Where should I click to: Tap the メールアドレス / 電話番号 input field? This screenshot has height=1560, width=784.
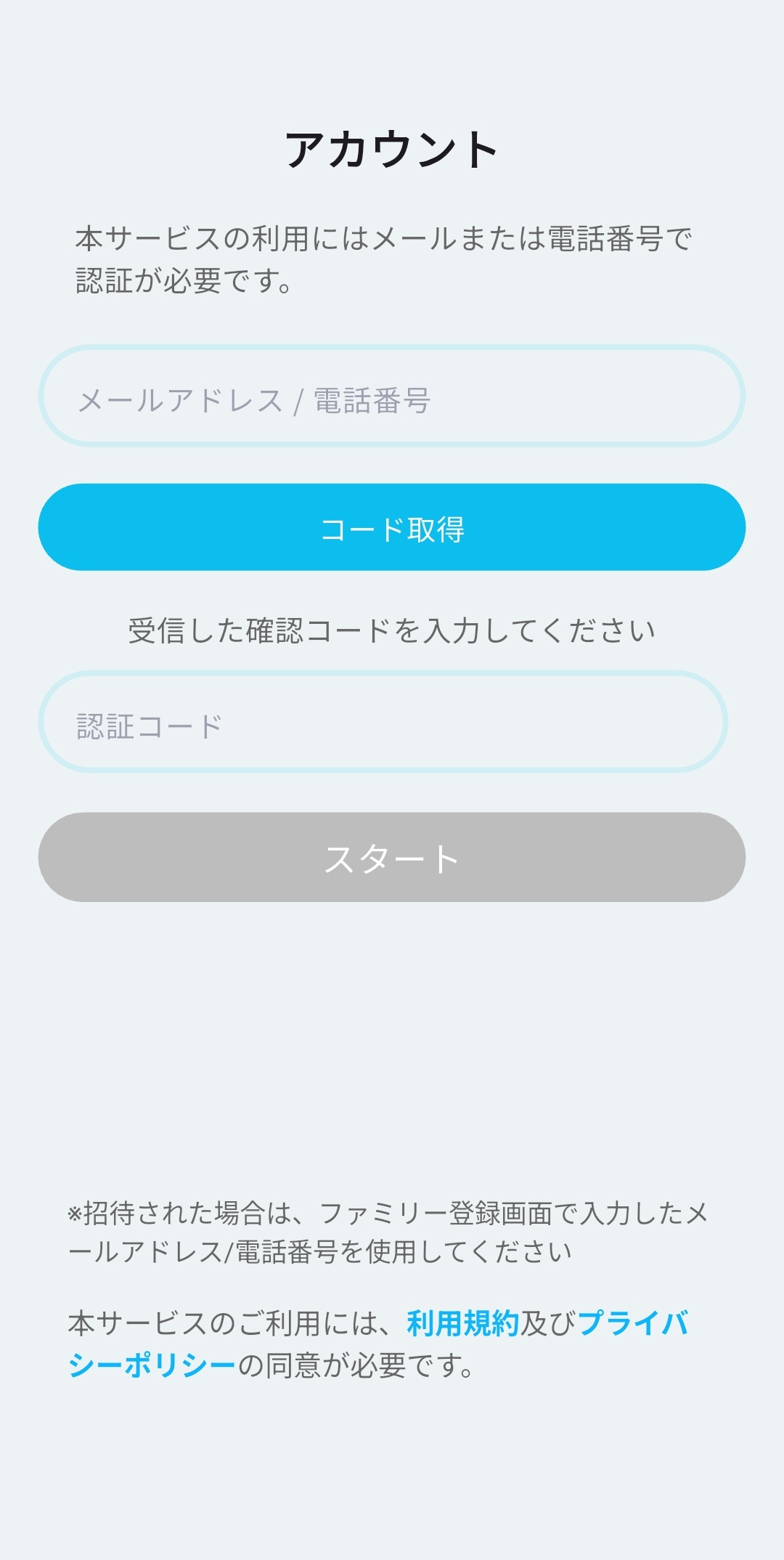point(392,396)
